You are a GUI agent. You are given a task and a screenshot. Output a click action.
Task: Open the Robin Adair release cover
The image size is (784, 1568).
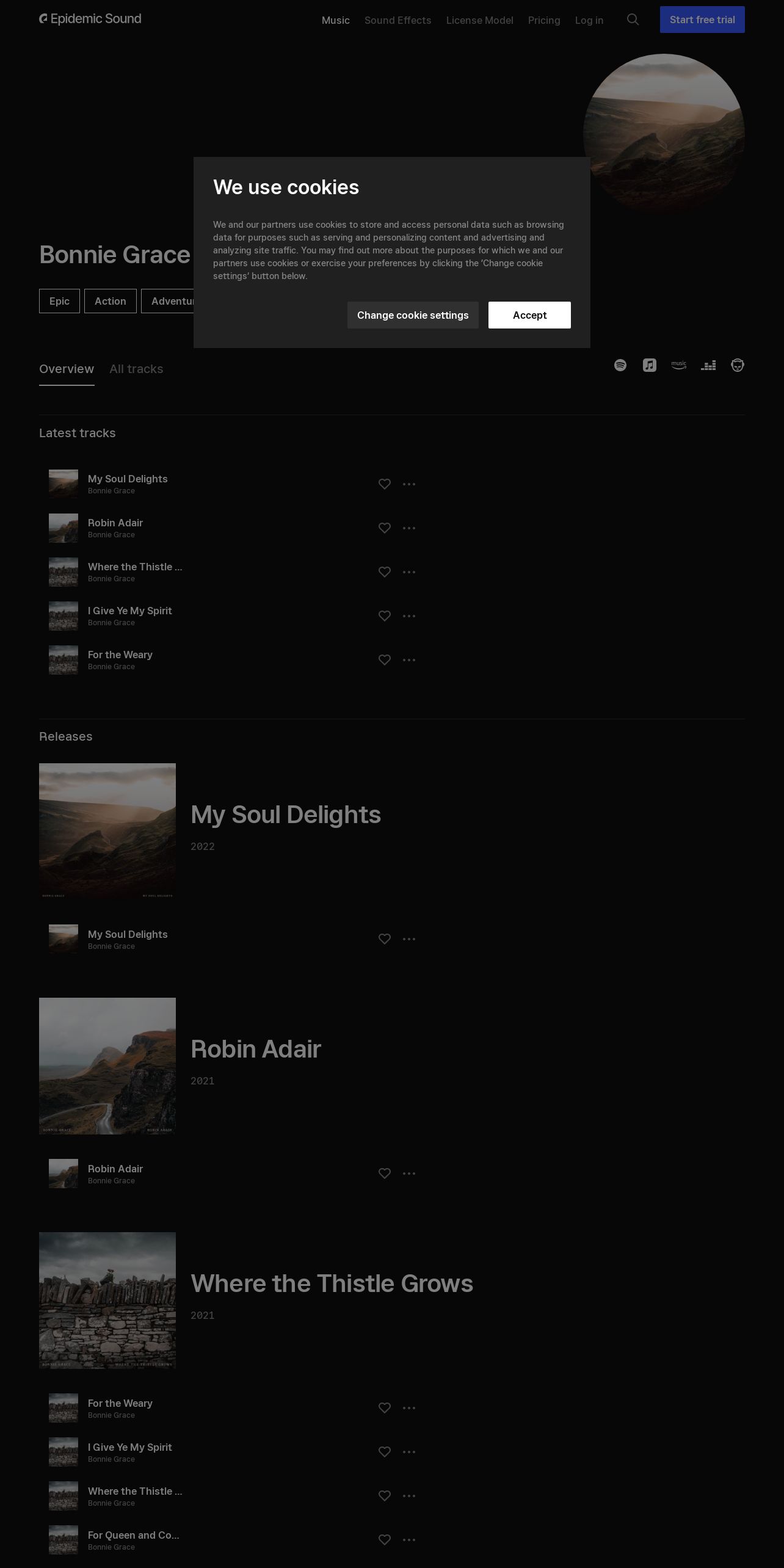(107, 1066)
